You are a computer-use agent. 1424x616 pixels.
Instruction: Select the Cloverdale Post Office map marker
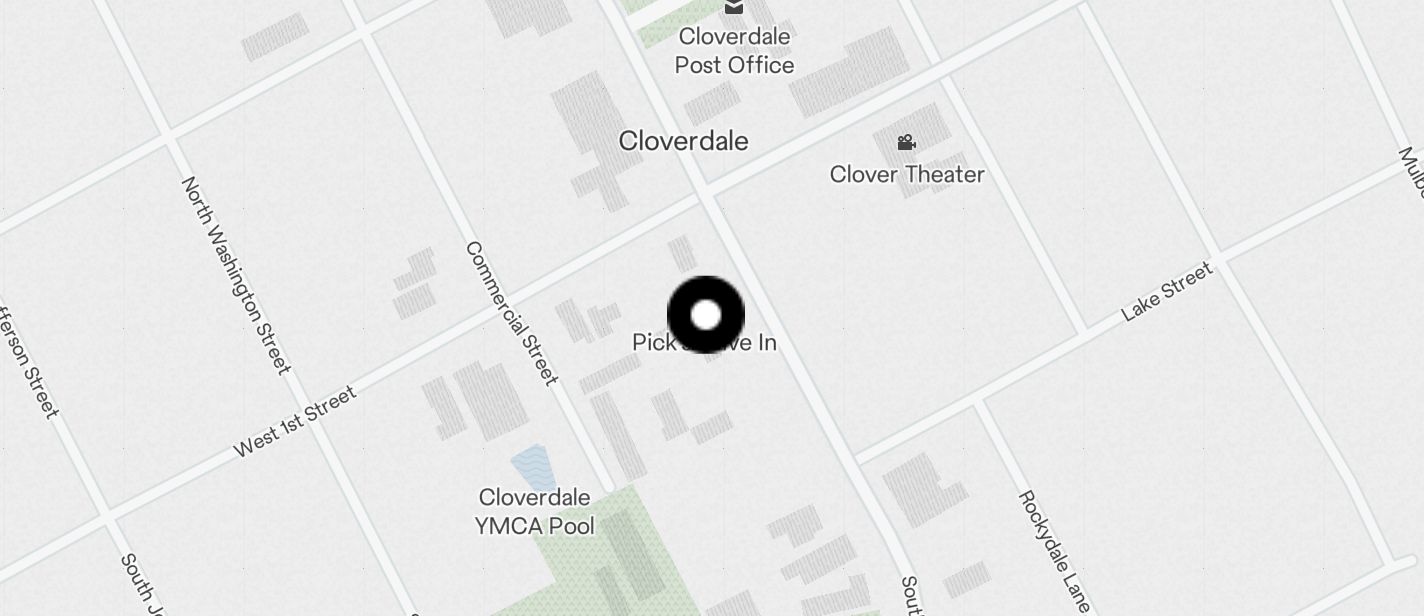(x=734, y=8)
